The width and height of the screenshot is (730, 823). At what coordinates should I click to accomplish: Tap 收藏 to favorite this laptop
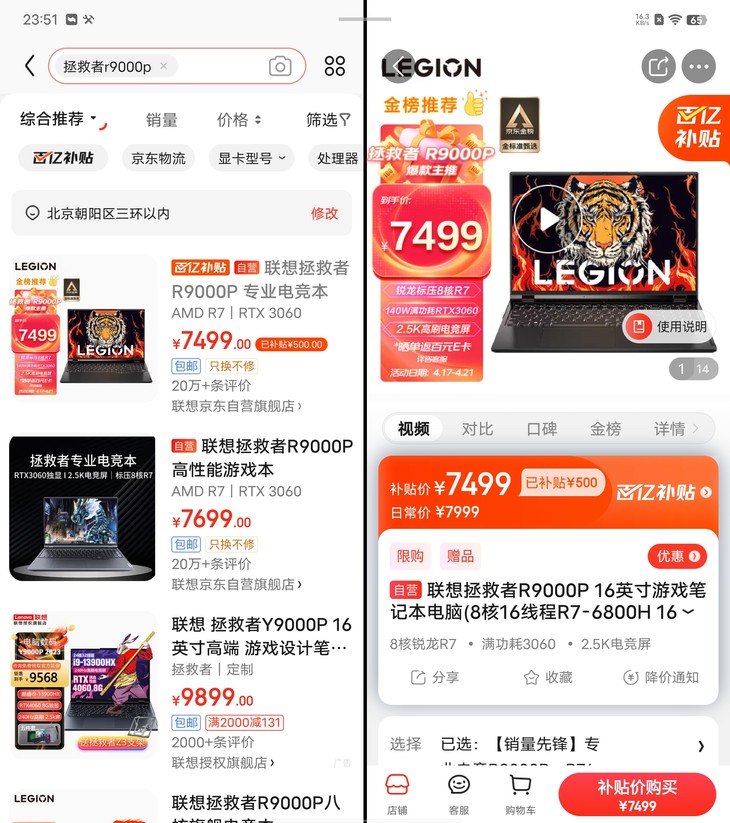click(x=548, y=677)
